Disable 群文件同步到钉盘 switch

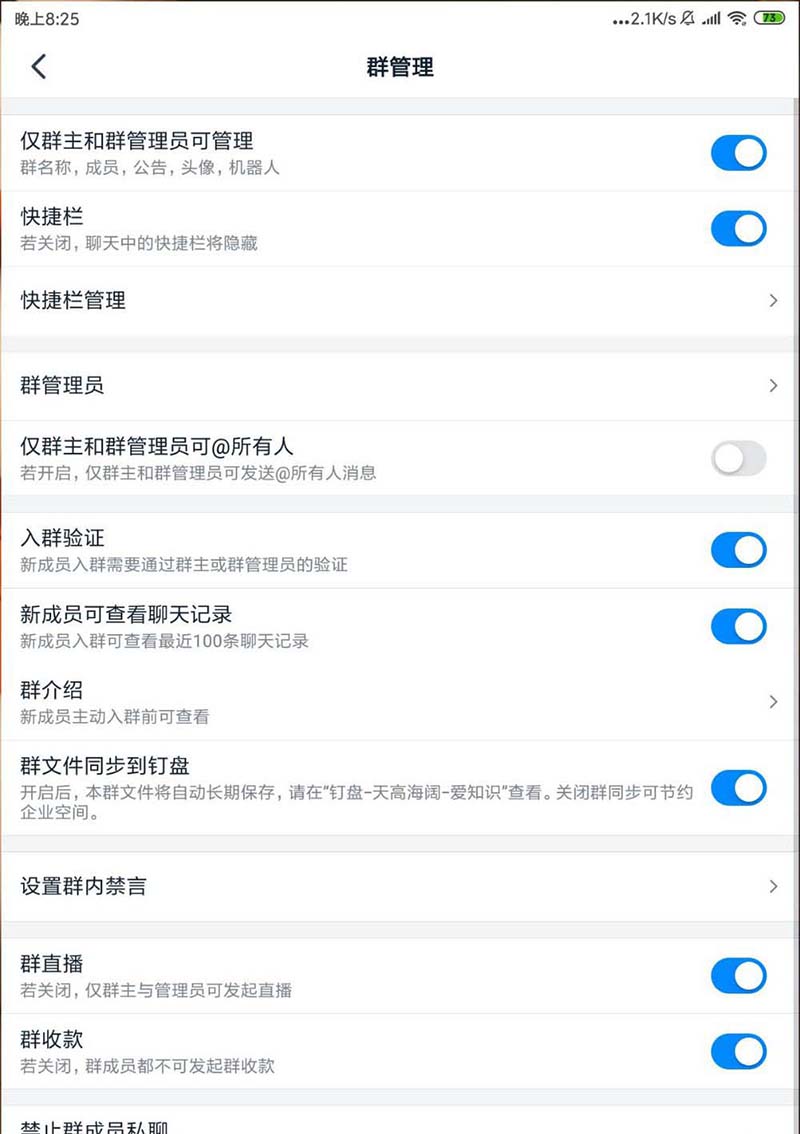click(738, 788)
